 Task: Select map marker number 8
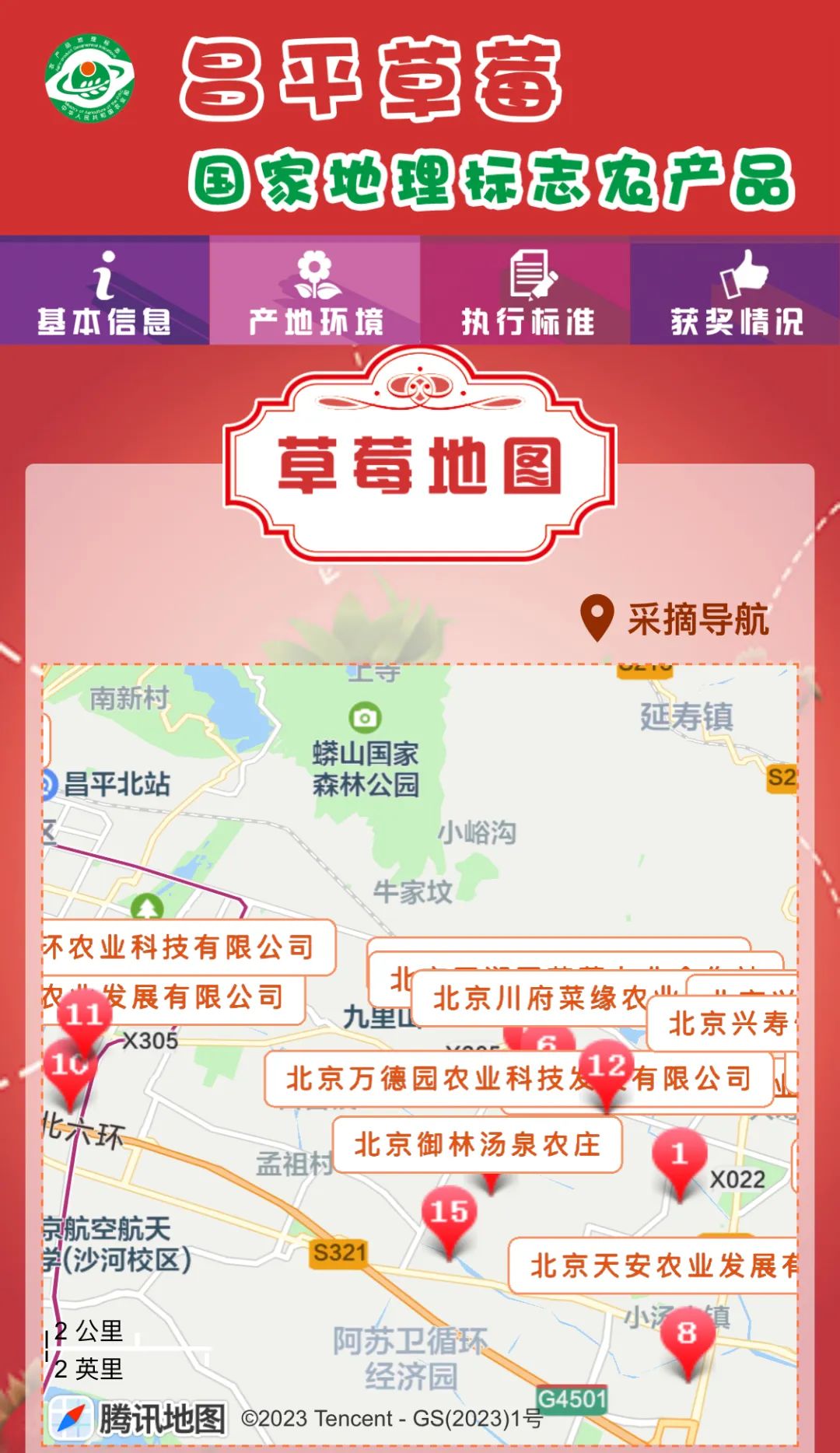[687, 1335]
